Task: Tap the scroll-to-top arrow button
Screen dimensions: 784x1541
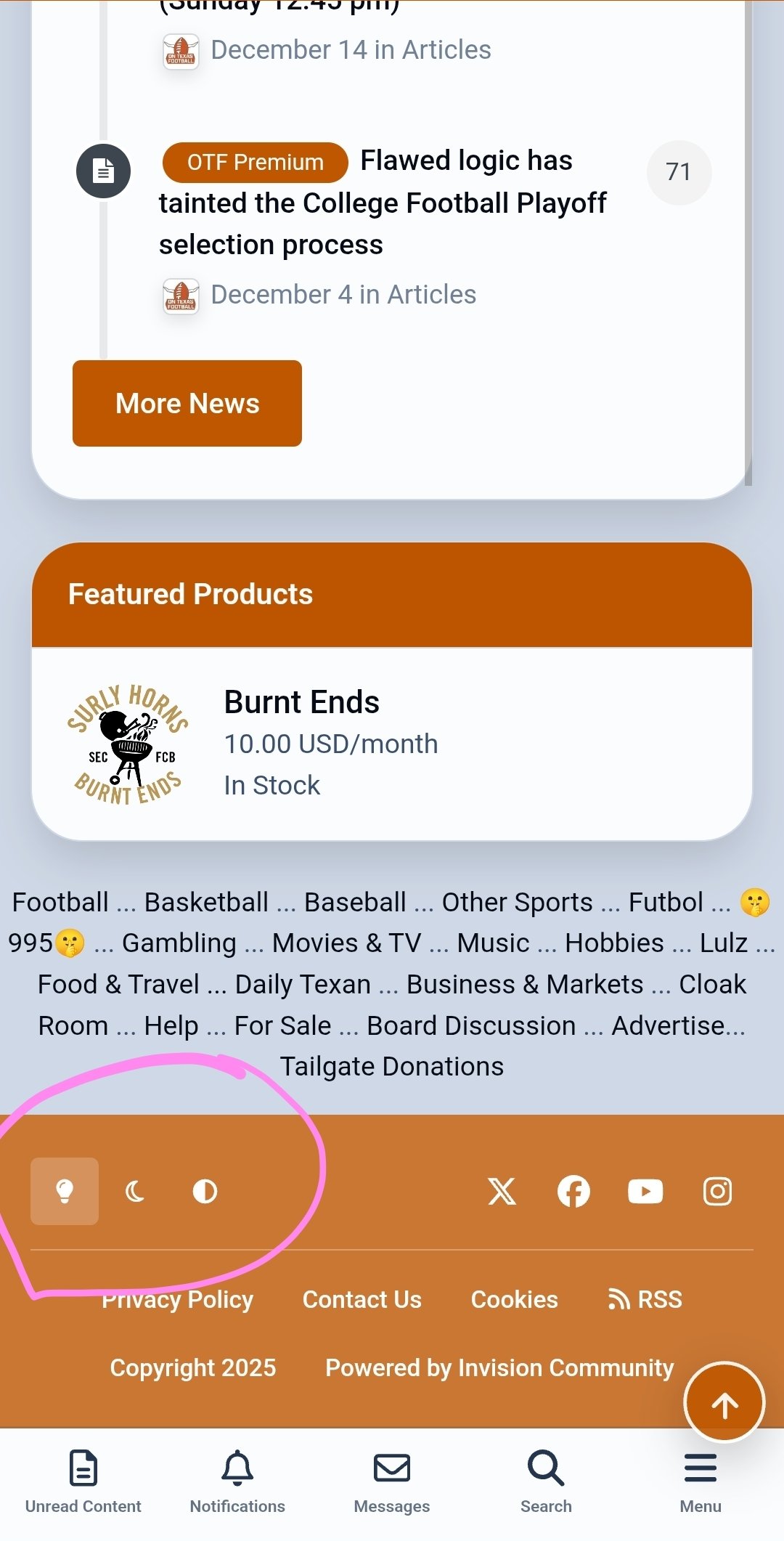Action: click(x=724, y=1403)
